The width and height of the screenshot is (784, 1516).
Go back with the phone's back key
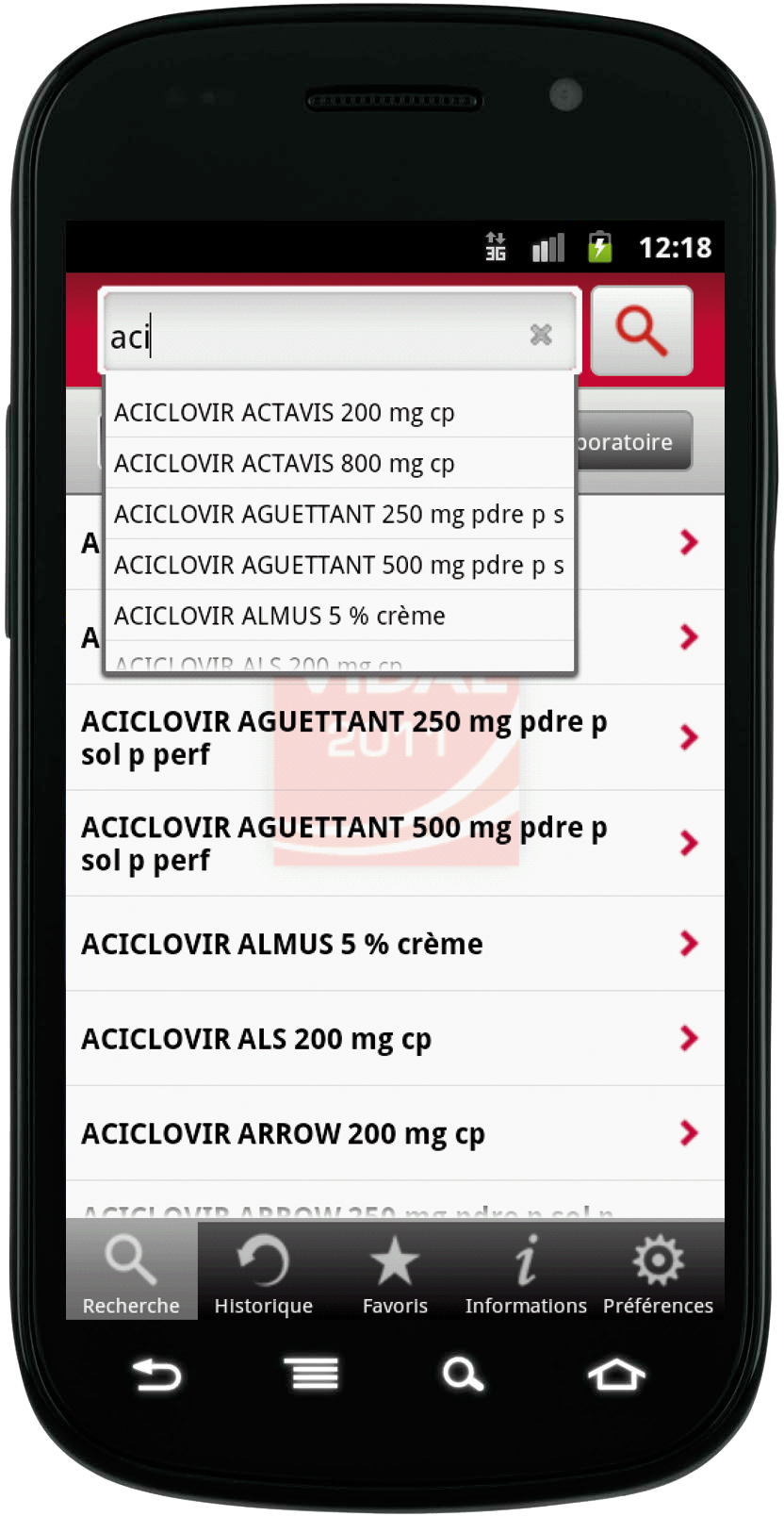(x=156, y=1376)
